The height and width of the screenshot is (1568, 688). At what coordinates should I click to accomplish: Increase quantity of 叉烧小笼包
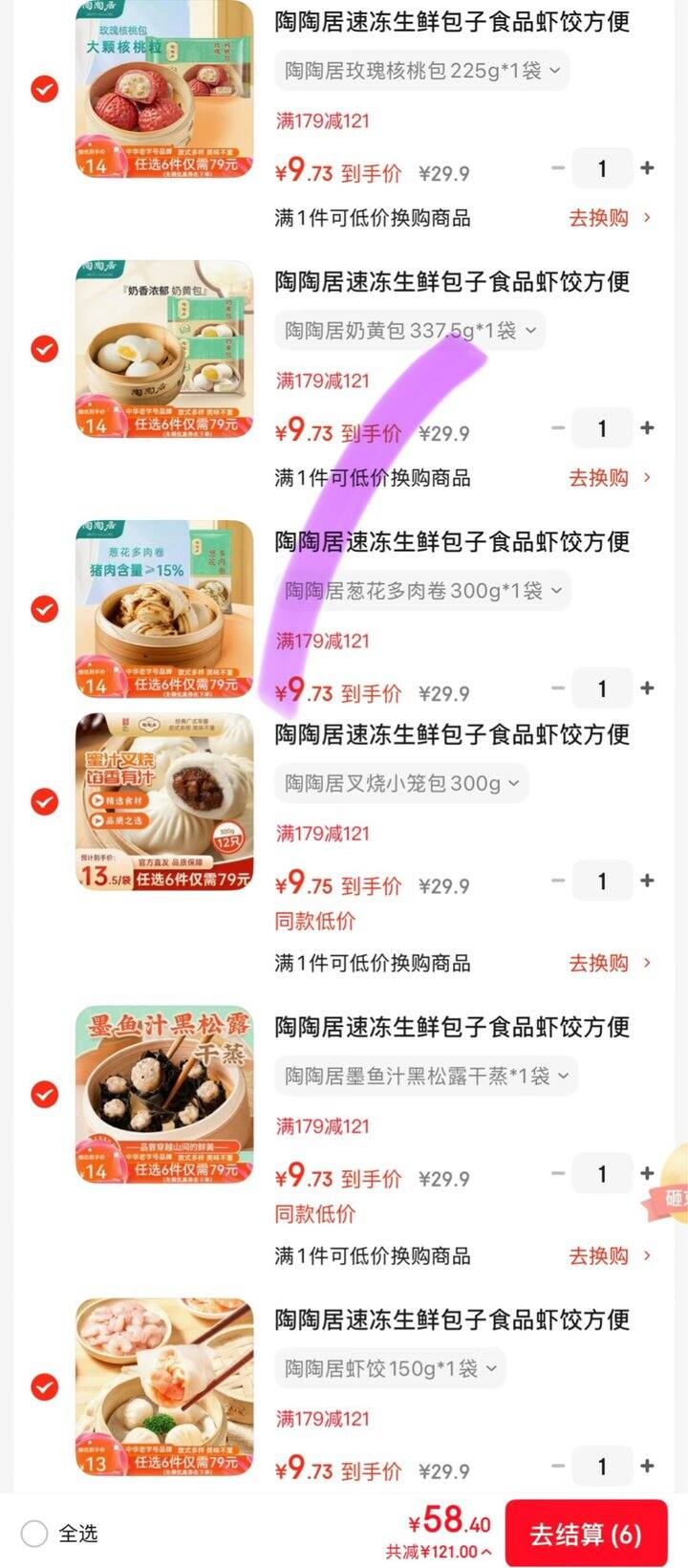point(648,881)
